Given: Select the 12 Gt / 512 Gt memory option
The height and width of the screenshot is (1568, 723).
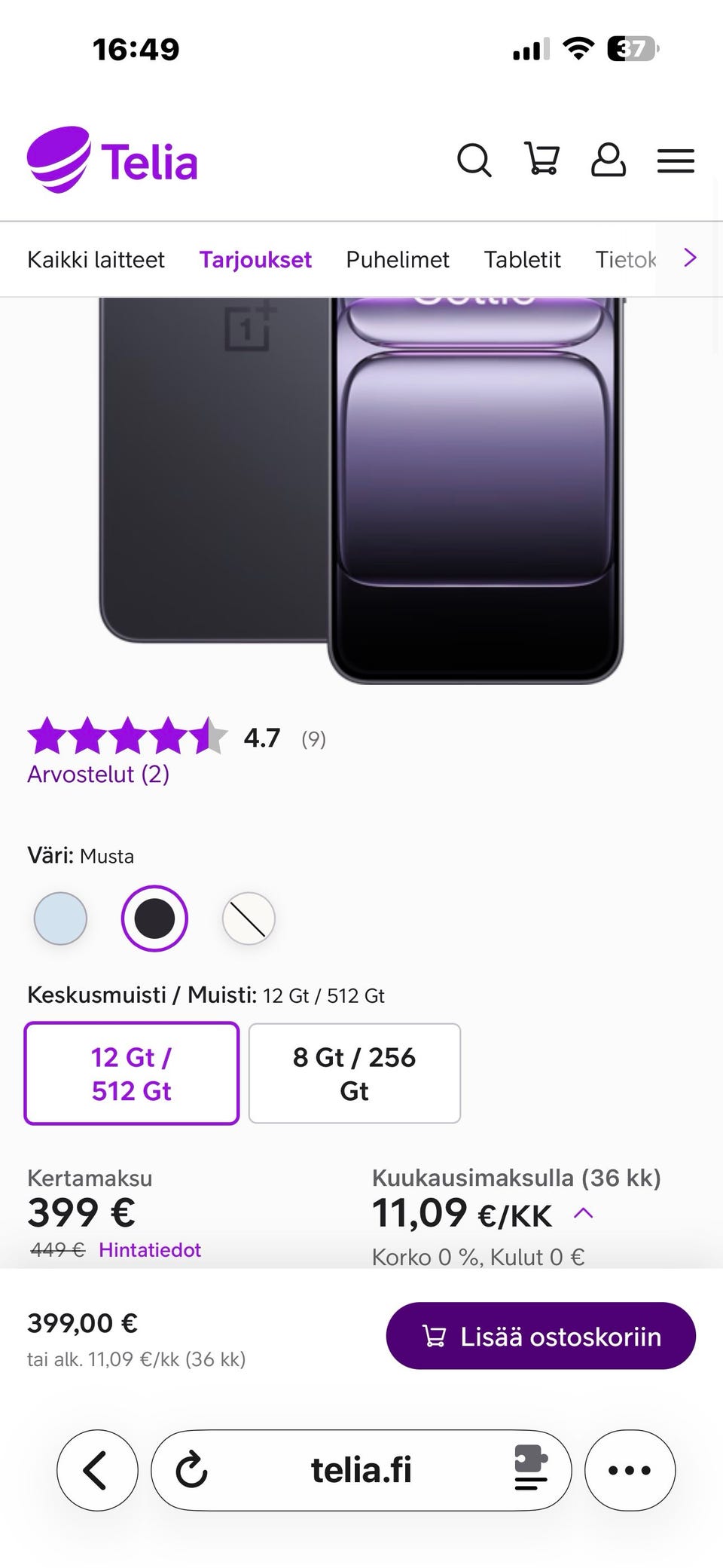Looking at the screenshot, I should [131, 1073].
